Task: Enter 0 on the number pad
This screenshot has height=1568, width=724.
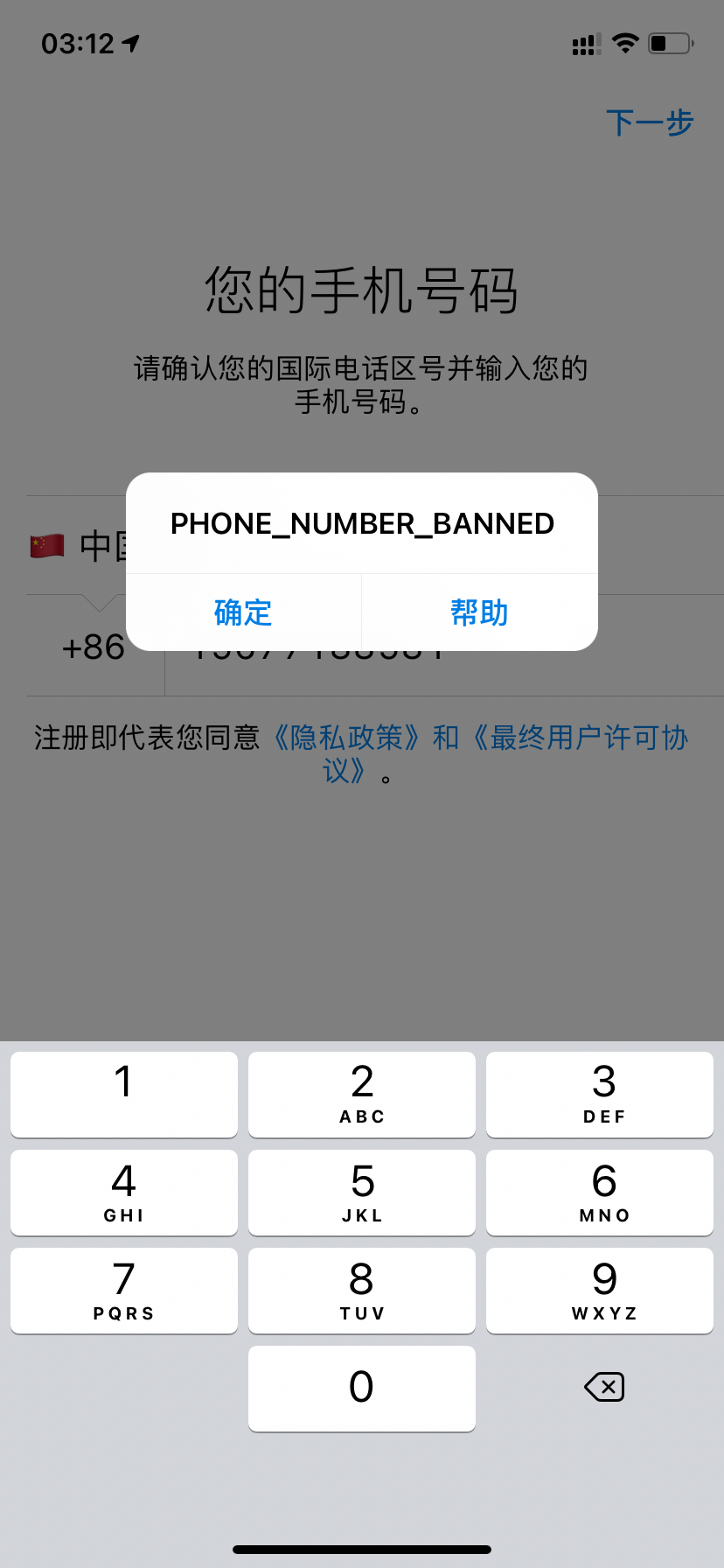Action: [x=362, y=1388]
